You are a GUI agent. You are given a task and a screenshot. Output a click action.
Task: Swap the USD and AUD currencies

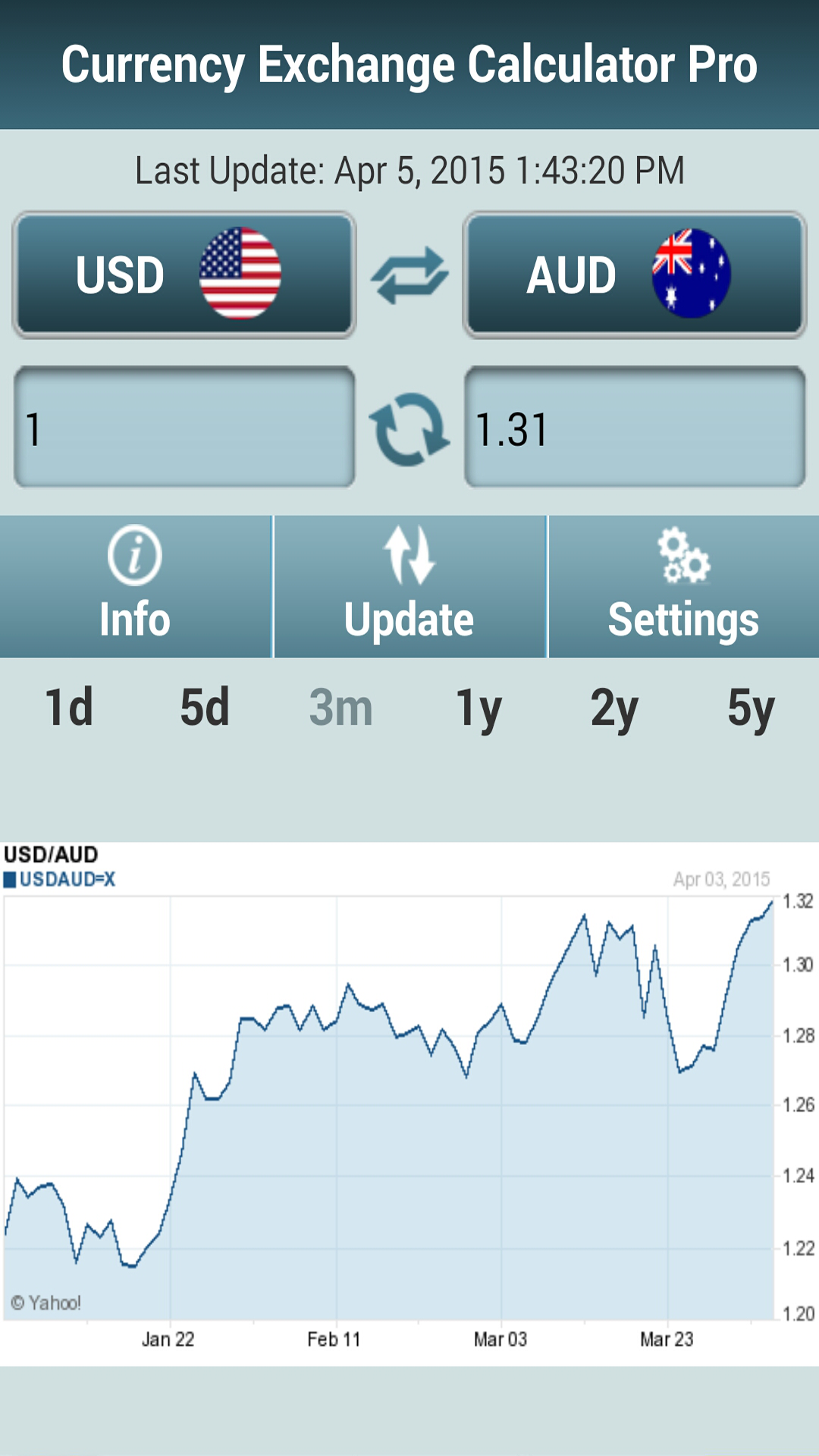[409, 275]
